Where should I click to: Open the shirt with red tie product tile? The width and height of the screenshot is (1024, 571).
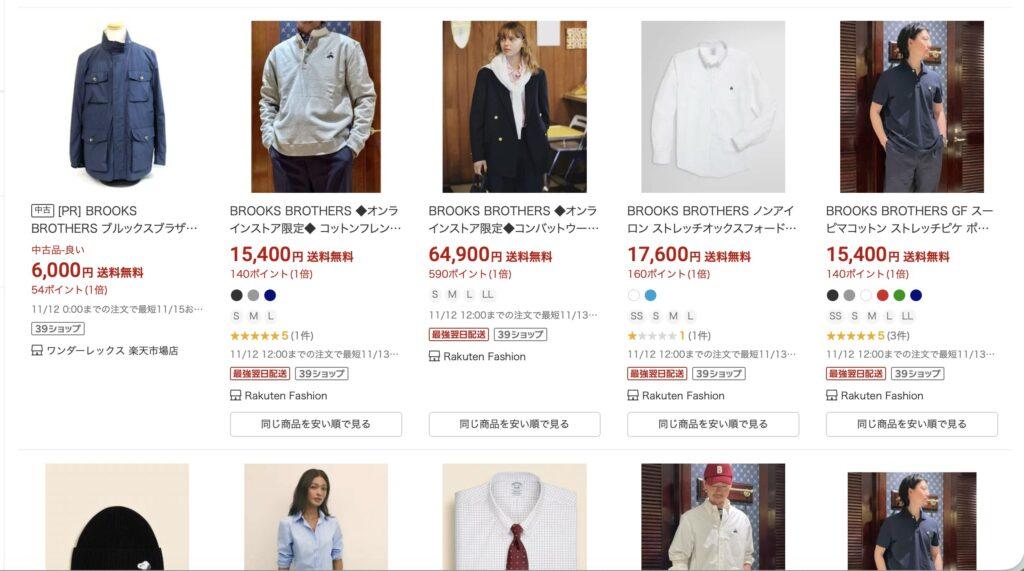point(514,517)
